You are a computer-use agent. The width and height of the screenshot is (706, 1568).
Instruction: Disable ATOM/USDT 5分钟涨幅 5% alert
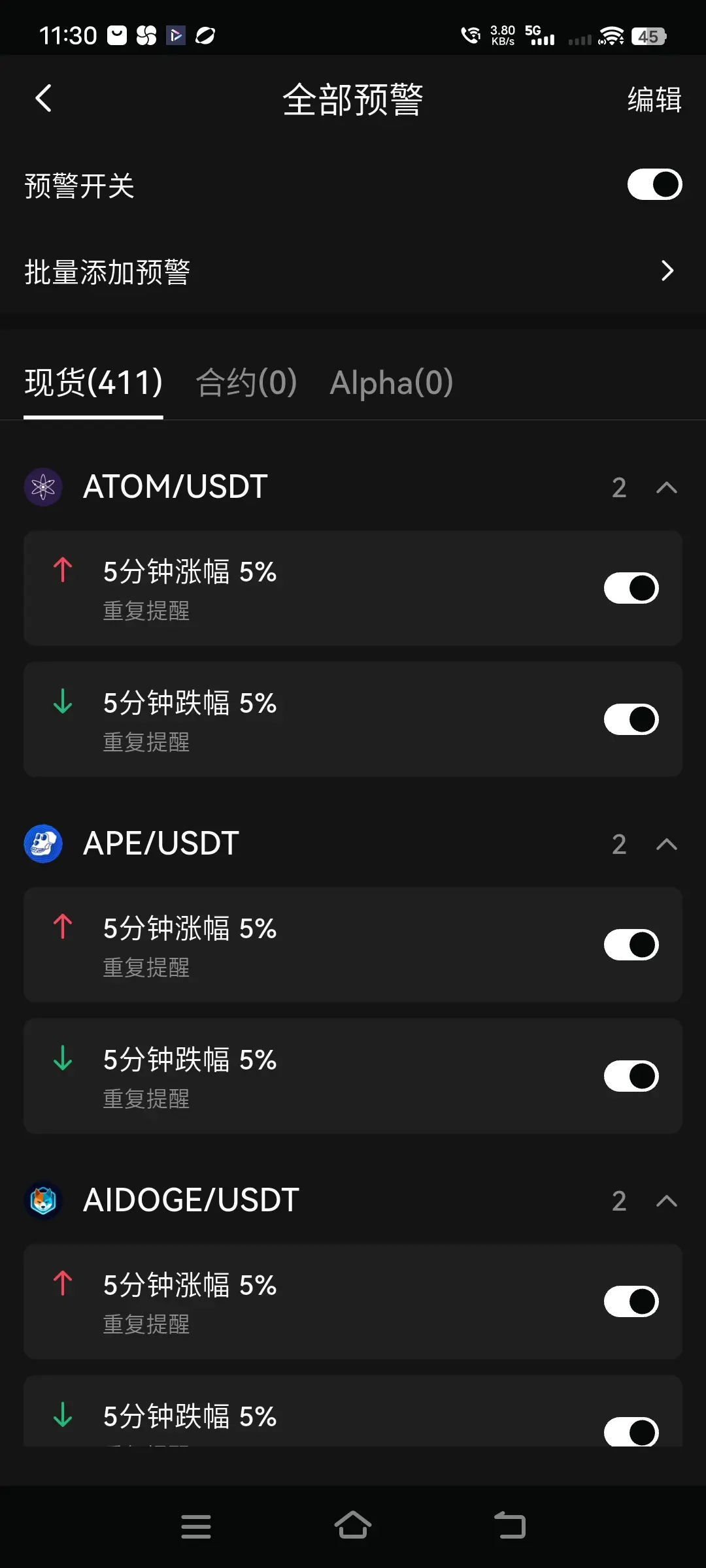coord(631,588)
